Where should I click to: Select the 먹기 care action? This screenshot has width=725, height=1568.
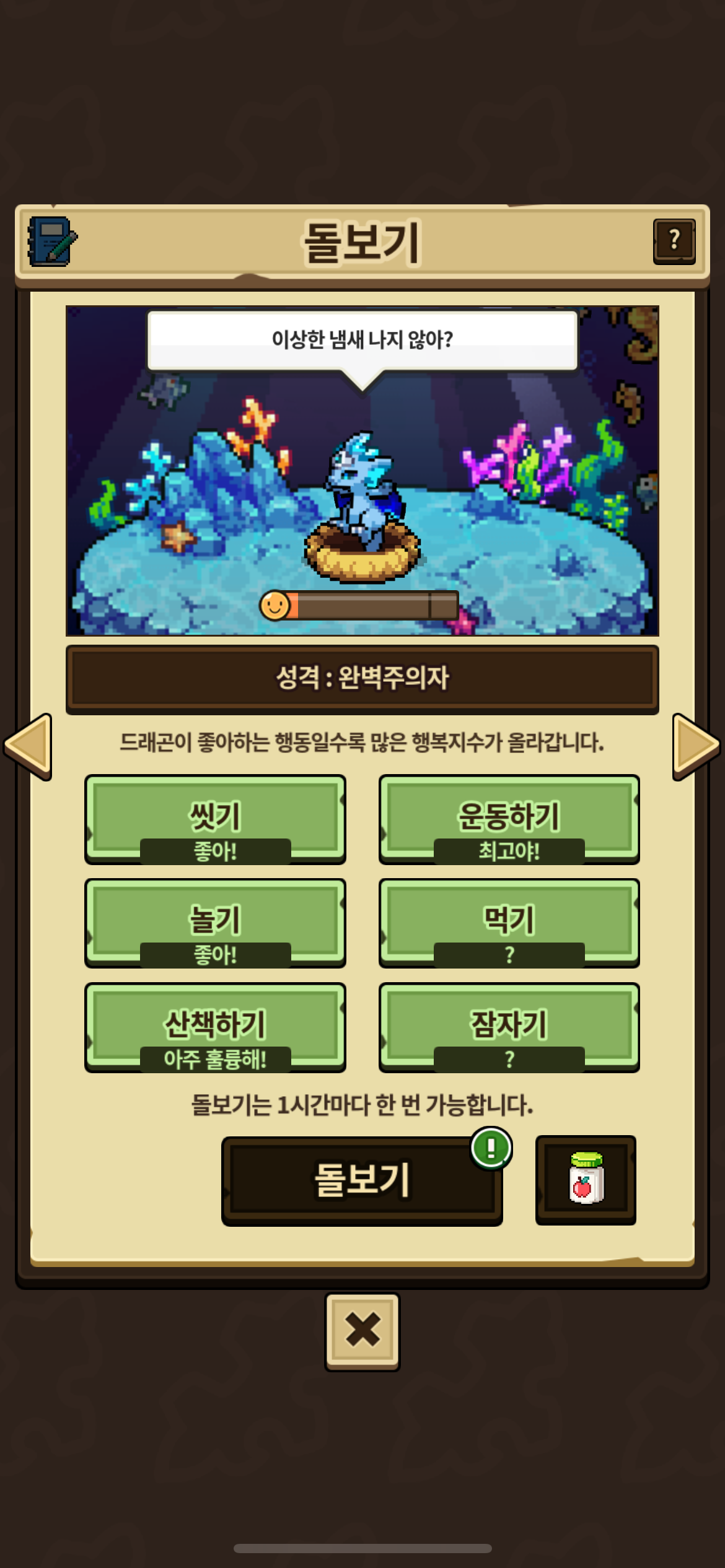509,923
